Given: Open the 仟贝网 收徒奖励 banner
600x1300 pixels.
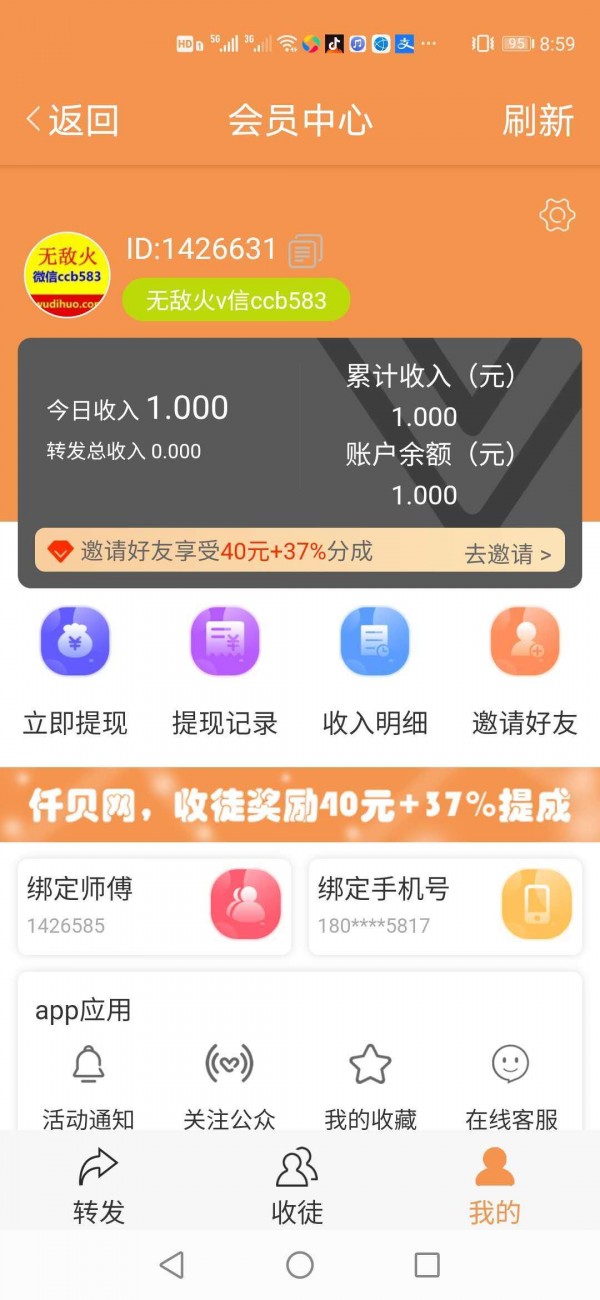Looking at the screenshot, I should click(x=300, y=805).
